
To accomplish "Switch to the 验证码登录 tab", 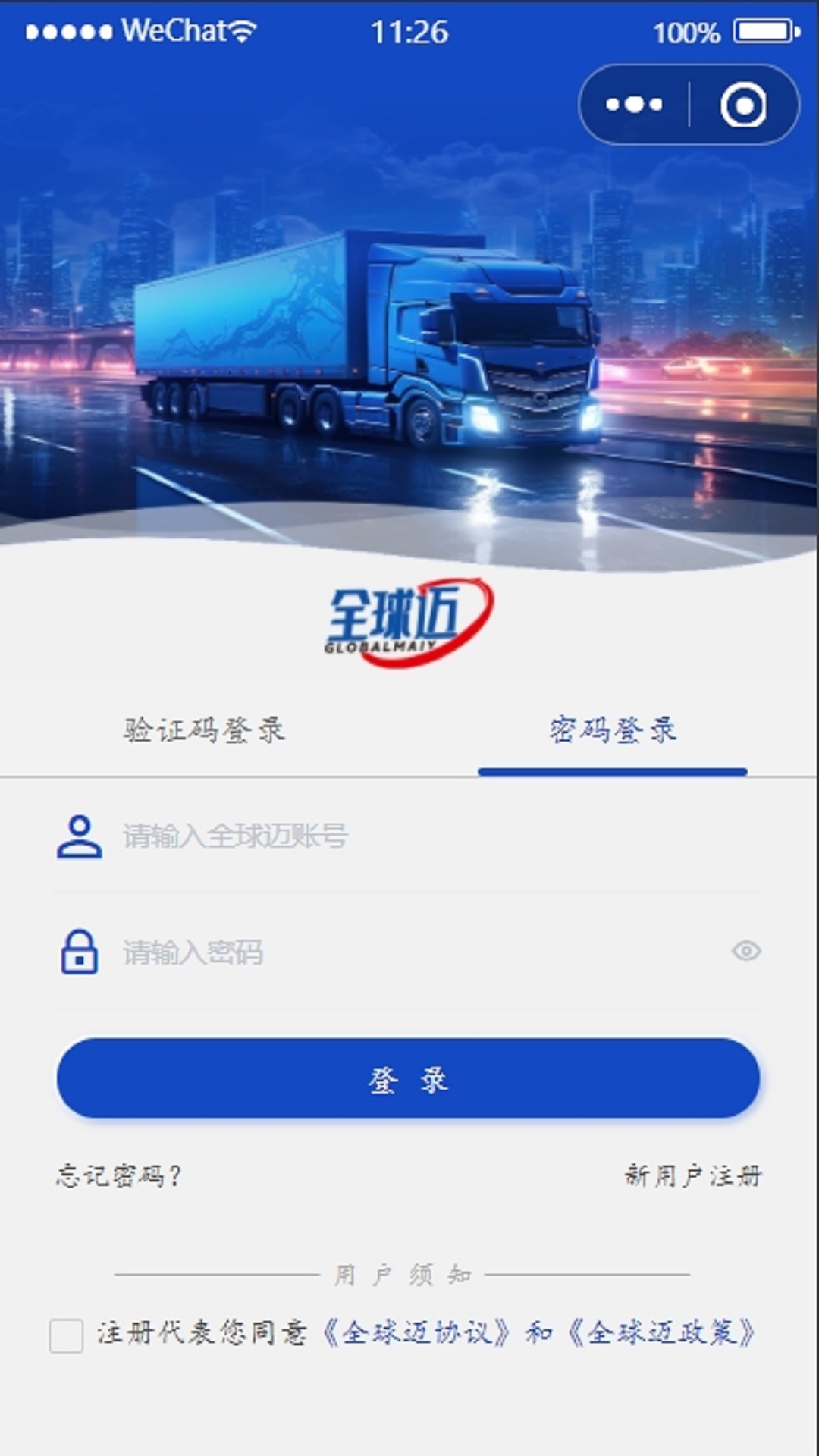I will 204,730.
